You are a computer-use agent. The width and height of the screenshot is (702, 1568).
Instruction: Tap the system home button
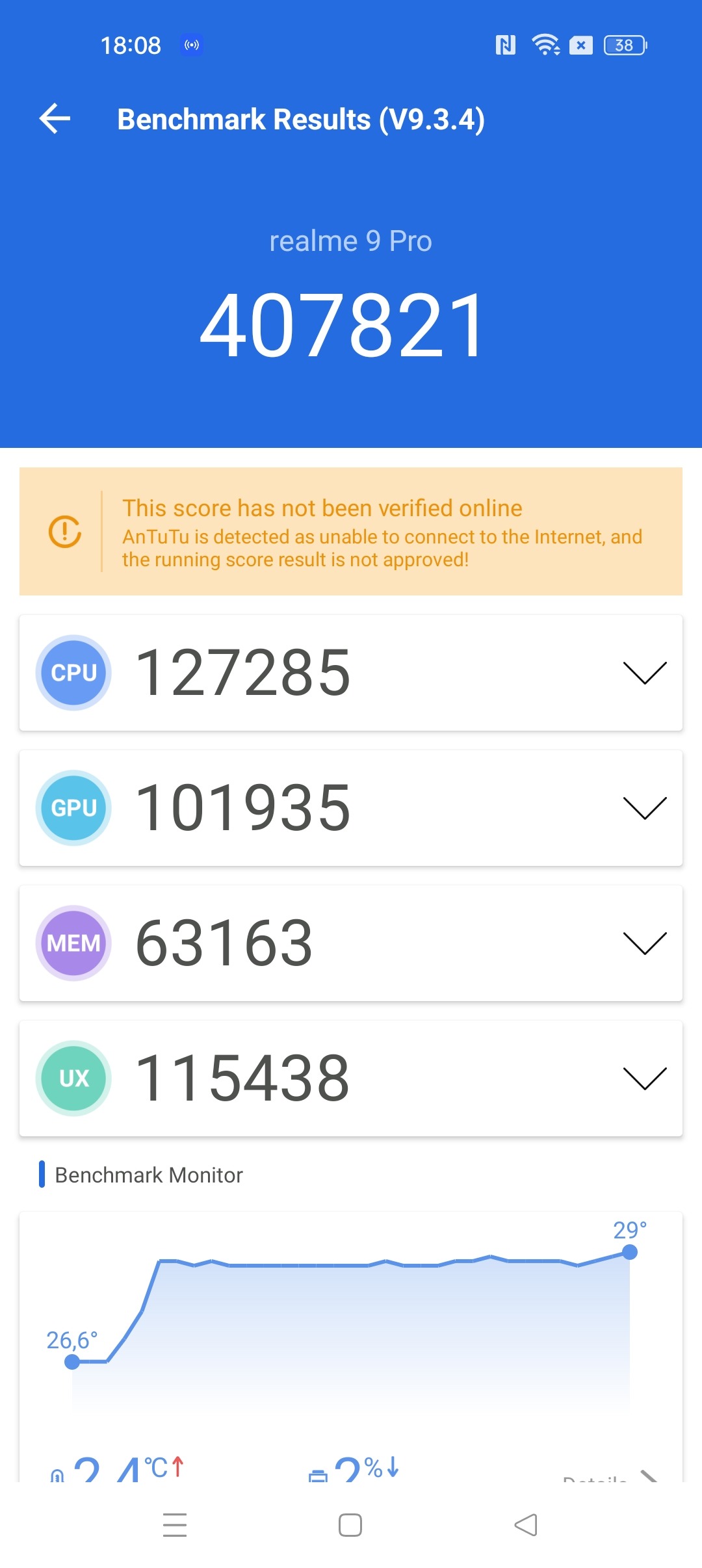coord(350,1525)
